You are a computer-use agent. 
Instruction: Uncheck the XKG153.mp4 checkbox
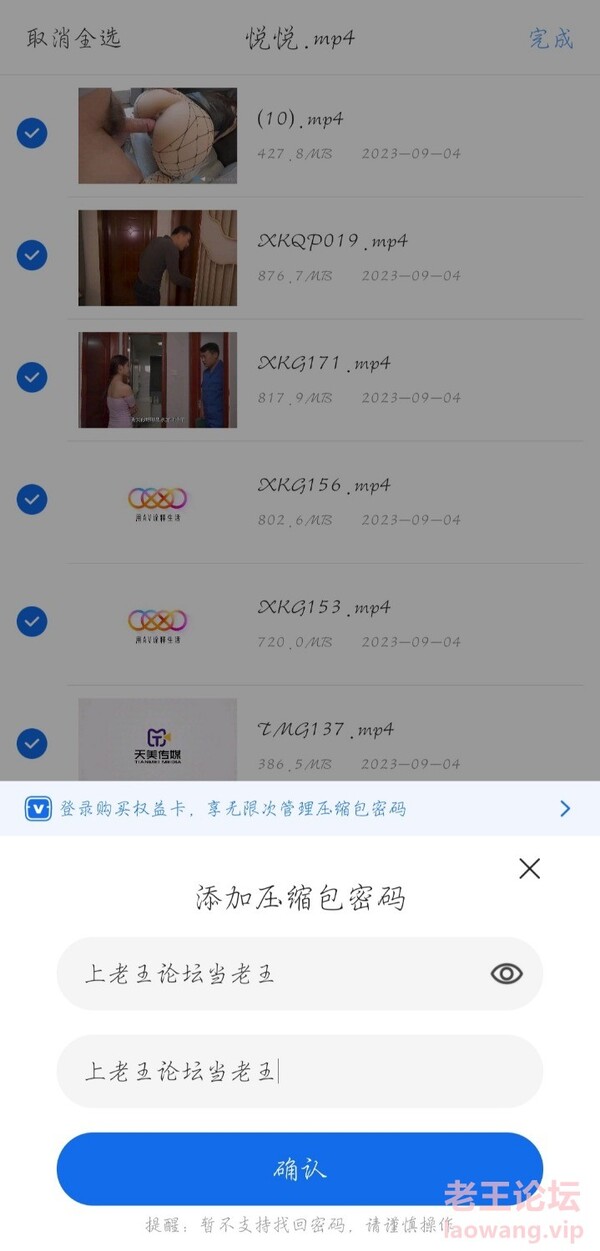tap(32, 621)
